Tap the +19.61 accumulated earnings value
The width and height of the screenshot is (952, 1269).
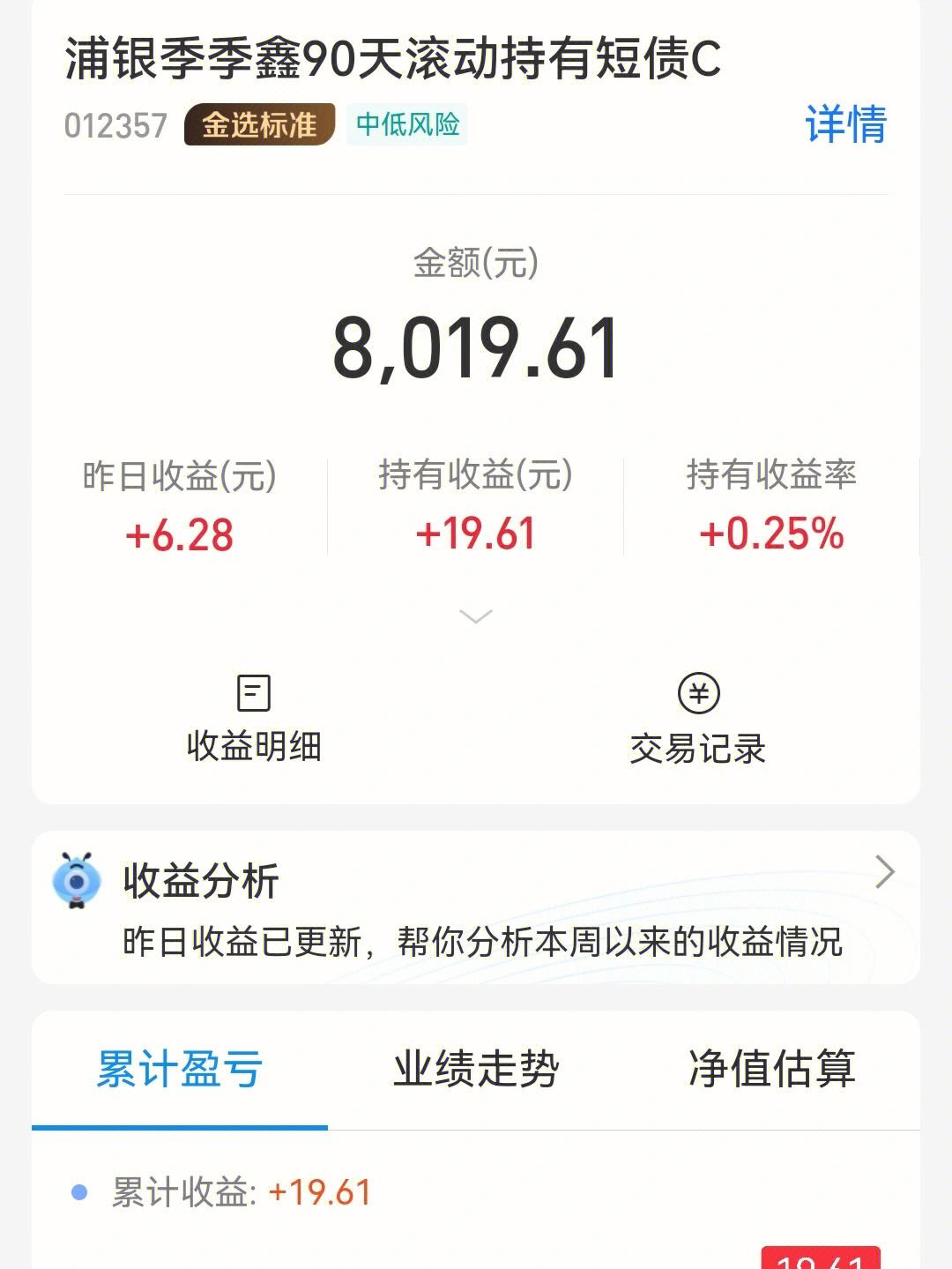tap(320, 1191)
